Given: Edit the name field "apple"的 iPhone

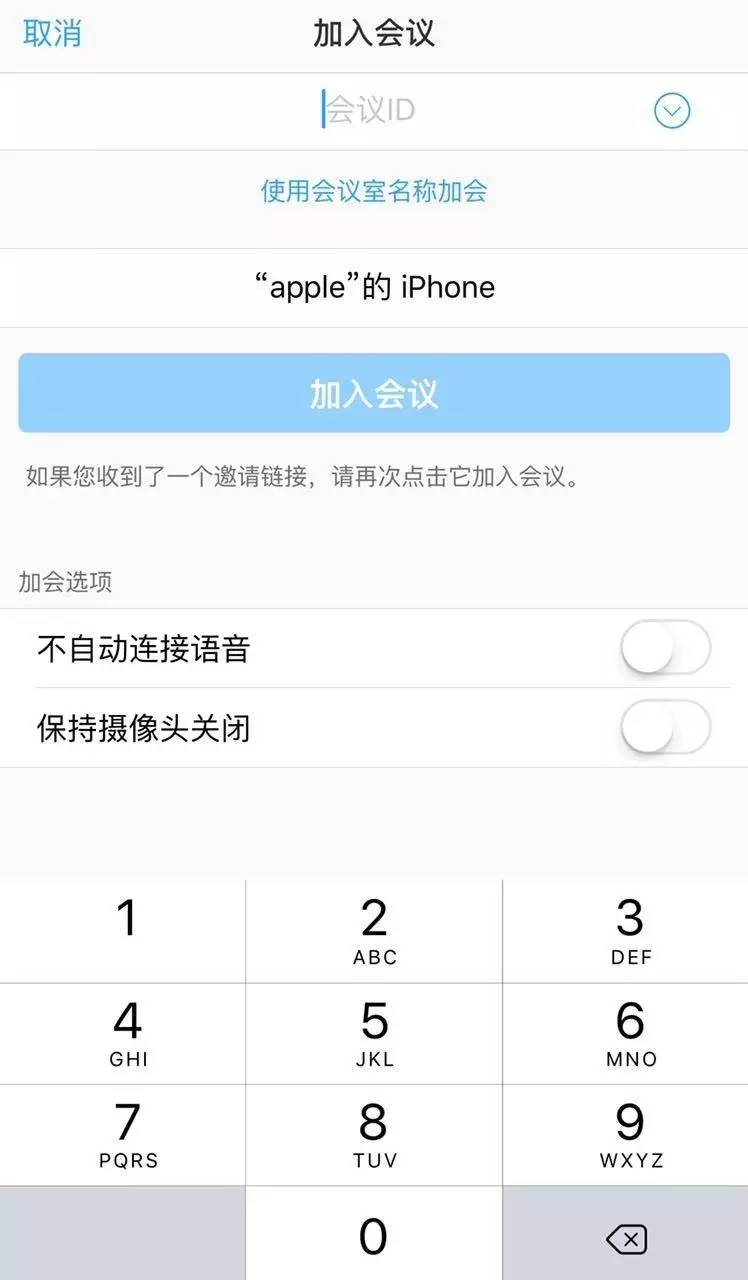Looking at the screenshot, I should 374,288.
